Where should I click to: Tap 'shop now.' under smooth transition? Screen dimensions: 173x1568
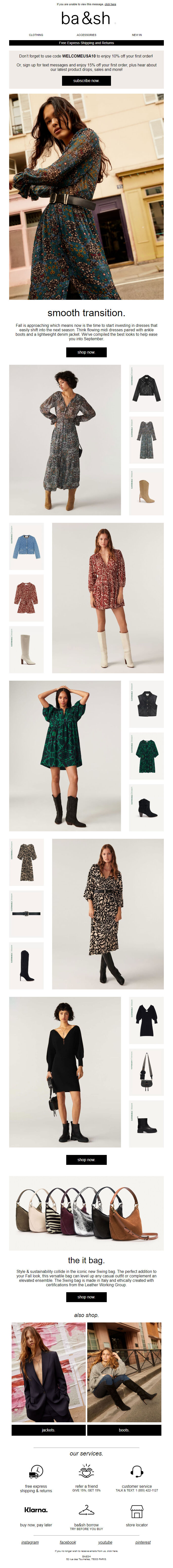click(86, 352)
